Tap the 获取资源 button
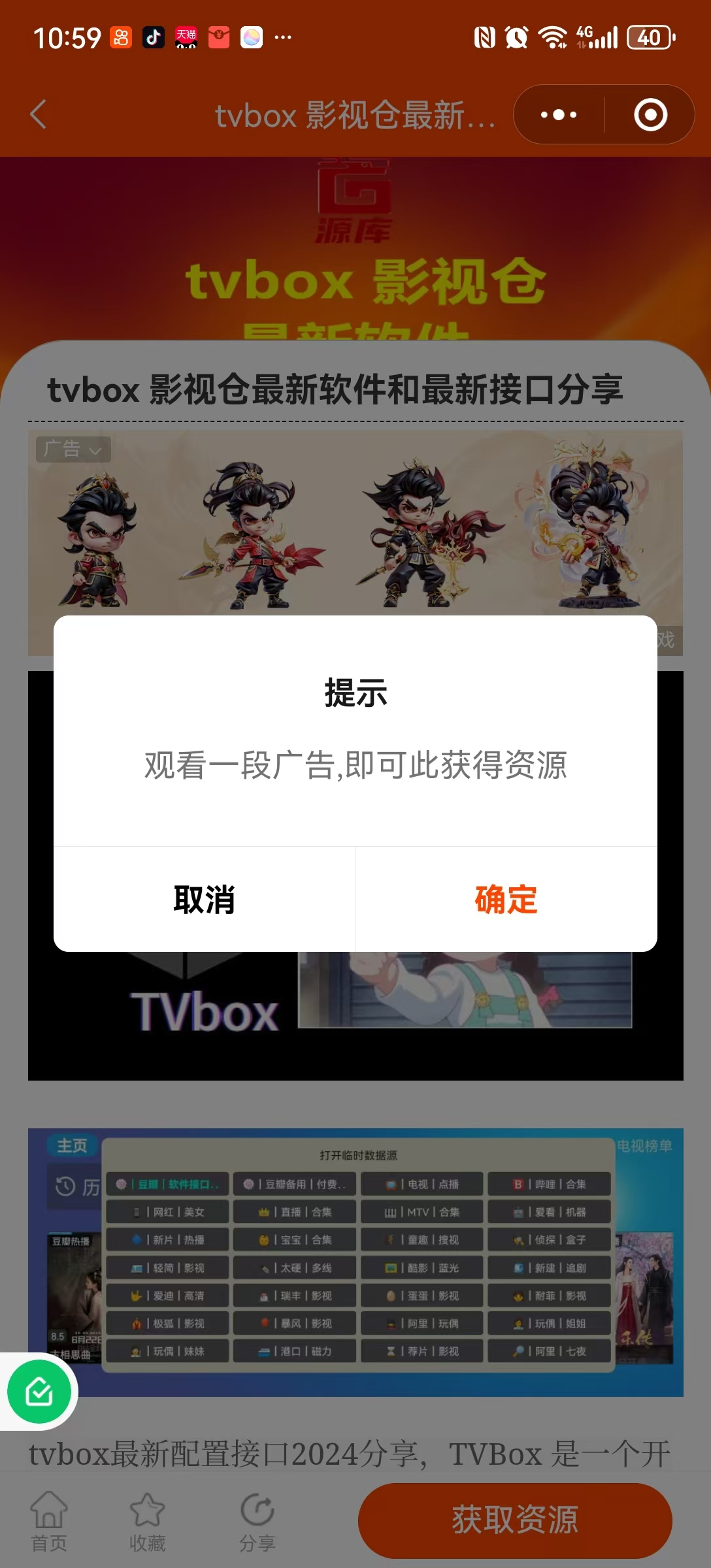This screenshot has height=1568, width=711. (515, 1520)
